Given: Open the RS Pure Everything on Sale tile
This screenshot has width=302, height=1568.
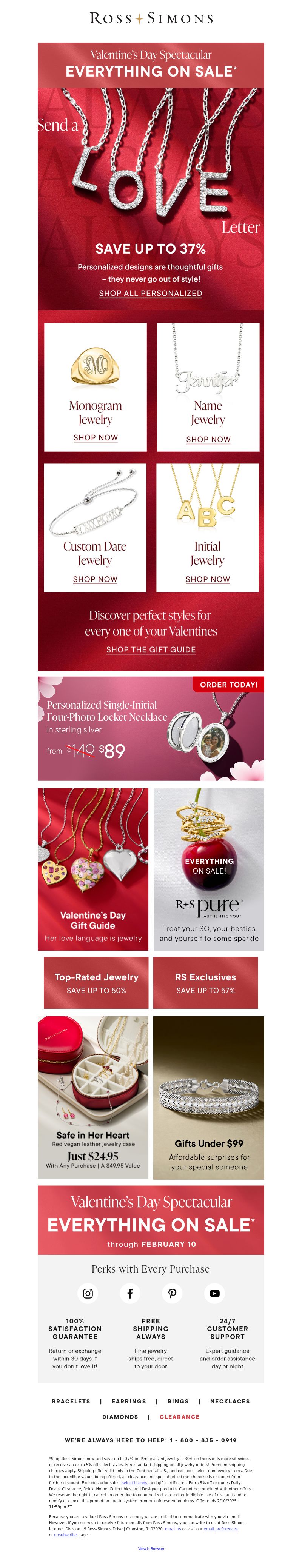Looking at the screenshot, I should coord(209,869).
